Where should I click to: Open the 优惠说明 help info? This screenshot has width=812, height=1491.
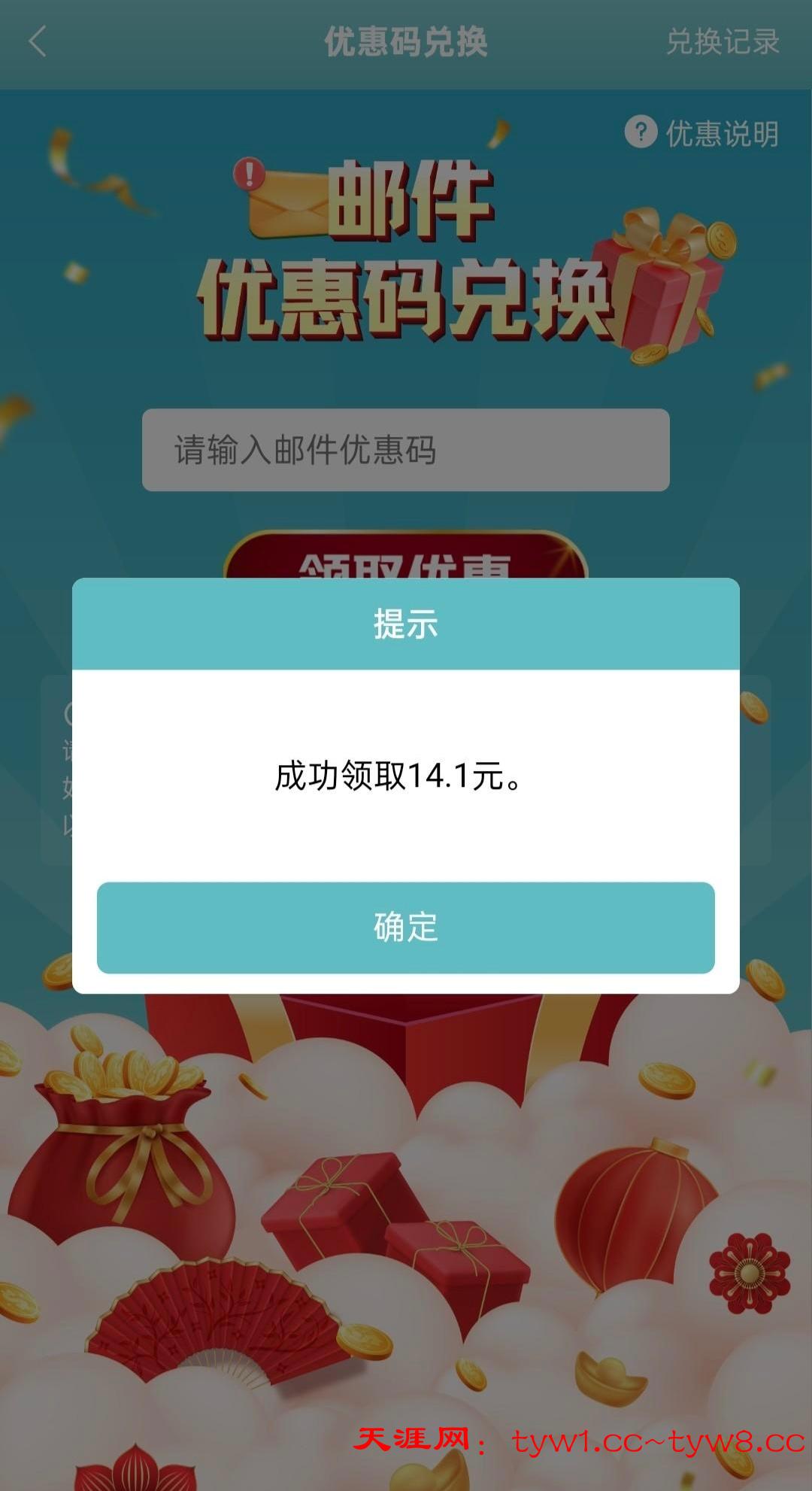click(x=701, y=134)
